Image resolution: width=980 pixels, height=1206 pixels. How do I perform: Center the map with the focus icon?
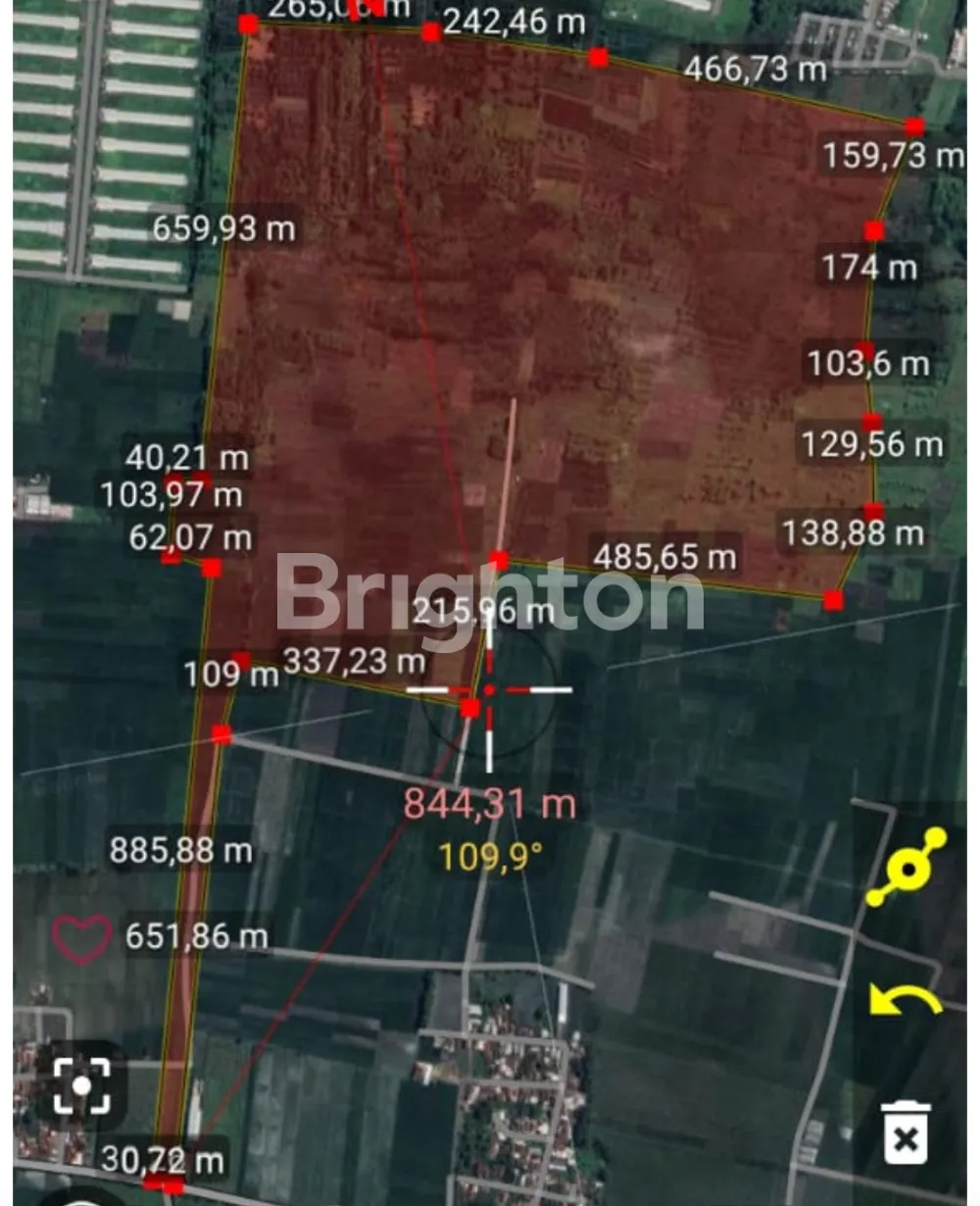coord(82,1085)
